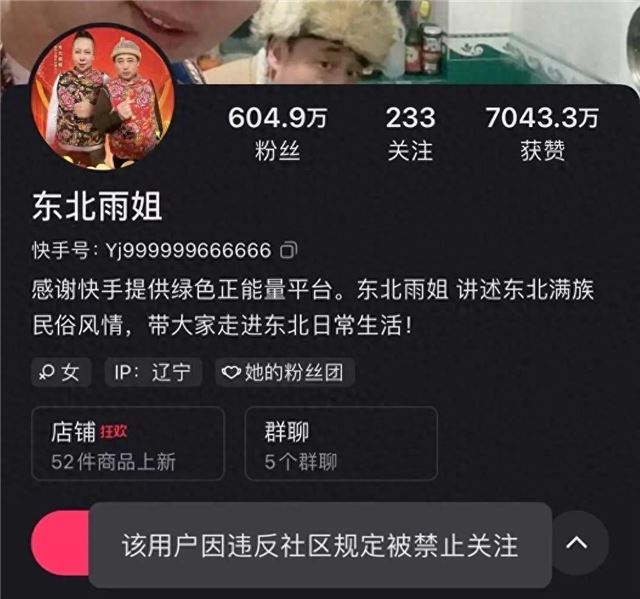
Task: Open 她的粉丝团 fan group chip
Action: pos(286,373)
